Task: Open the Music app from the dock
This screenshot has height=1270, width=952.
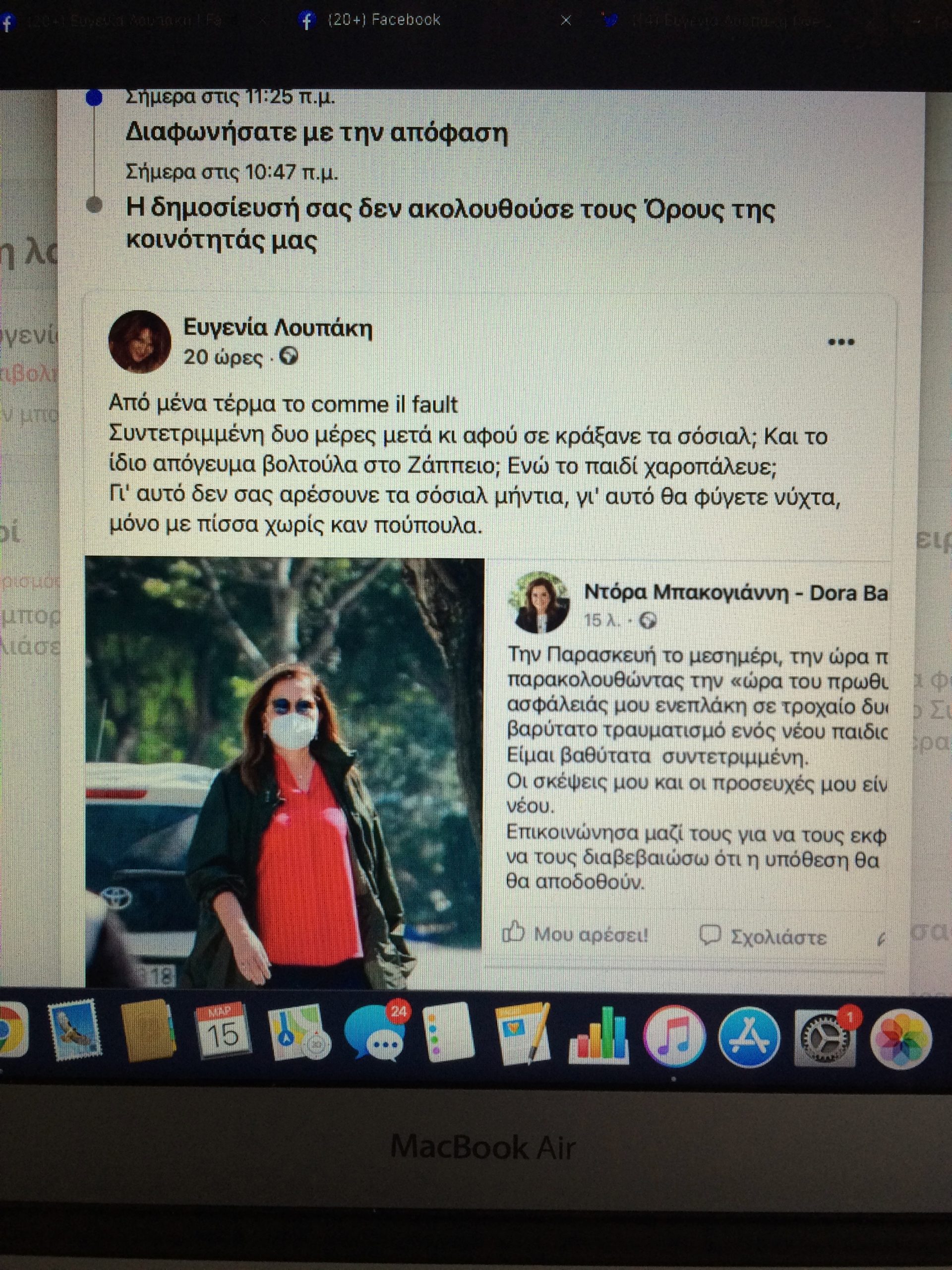Action: 674,1036
